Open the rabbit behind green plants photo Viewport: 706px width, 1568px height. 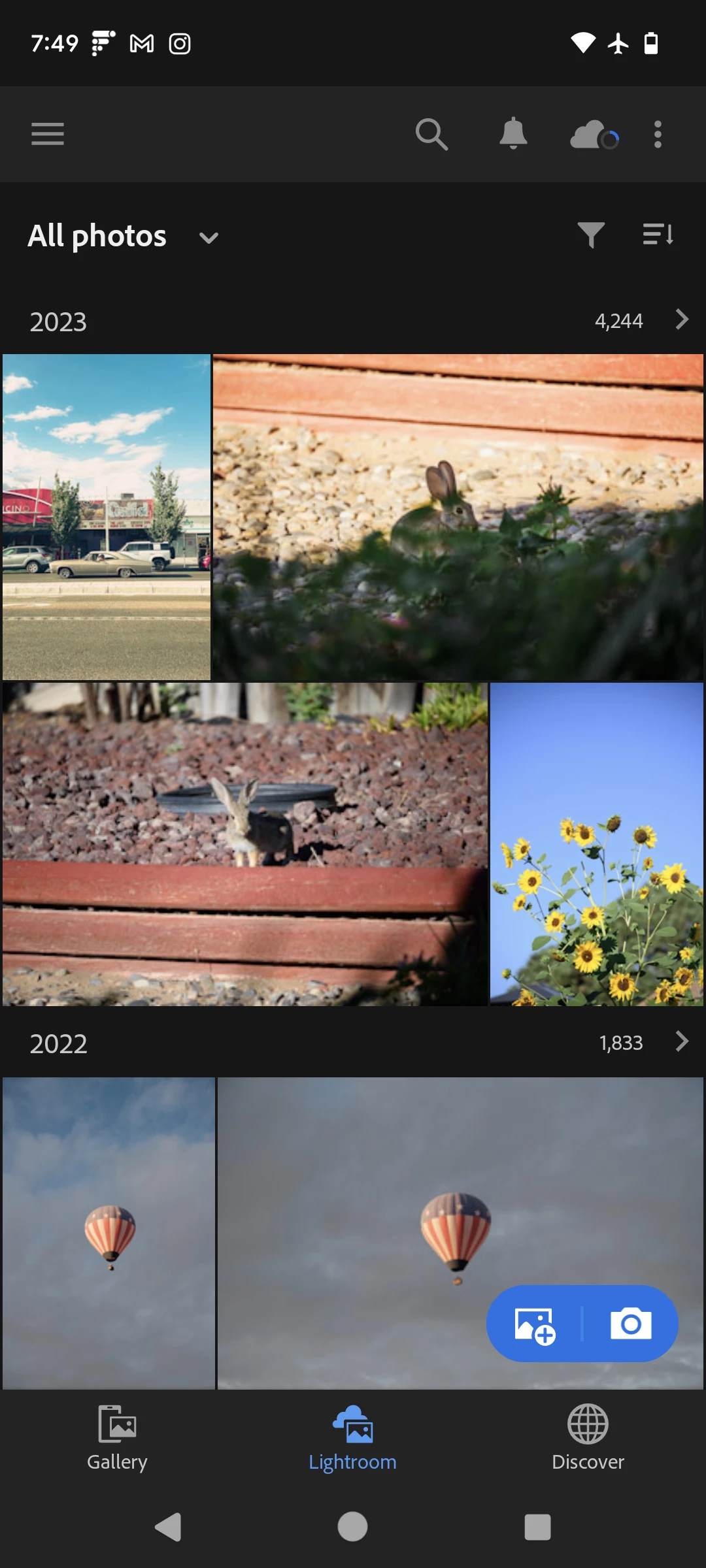(x=458, y=517)
